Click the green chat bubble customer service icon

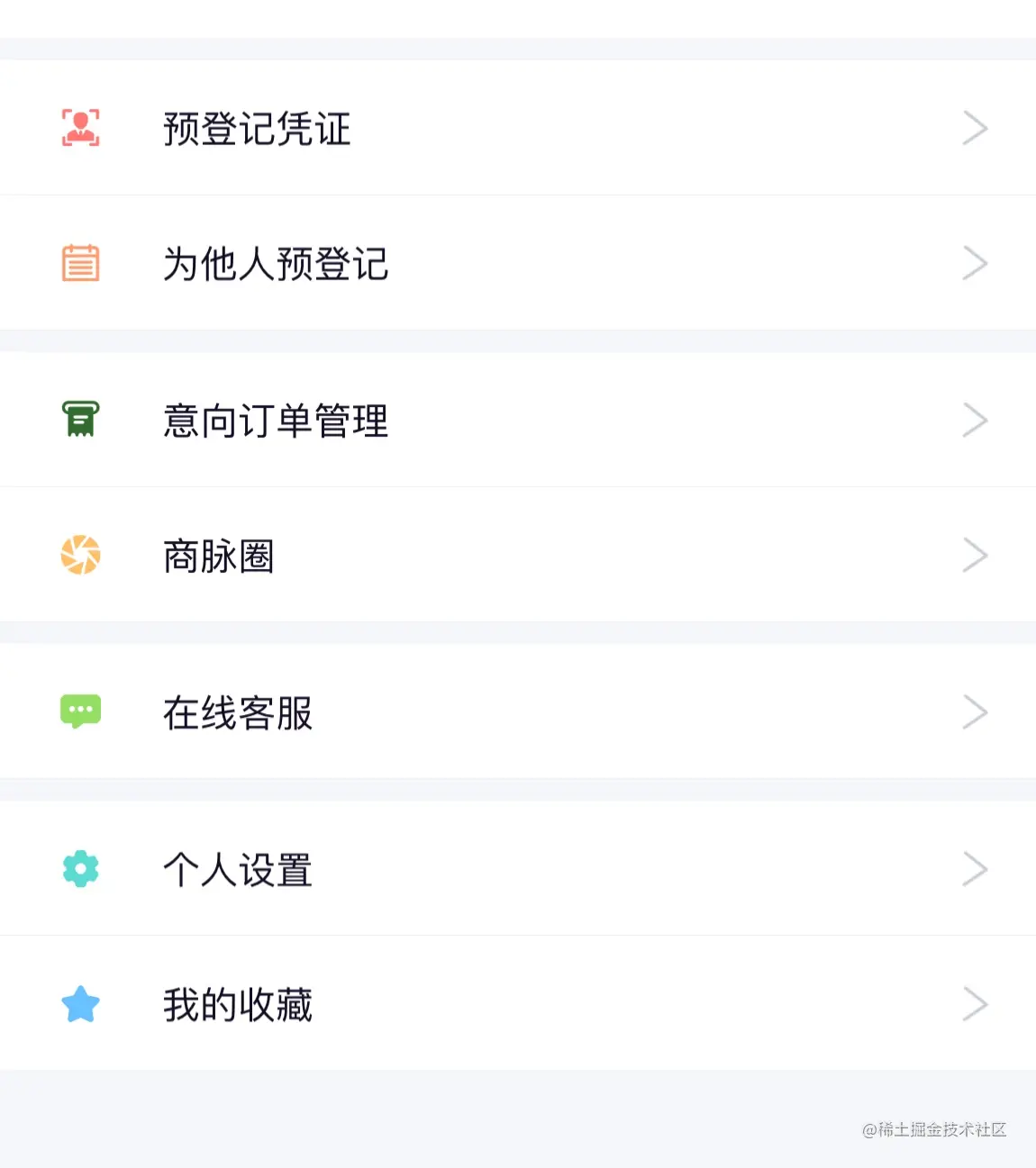(x=80, y=711)
